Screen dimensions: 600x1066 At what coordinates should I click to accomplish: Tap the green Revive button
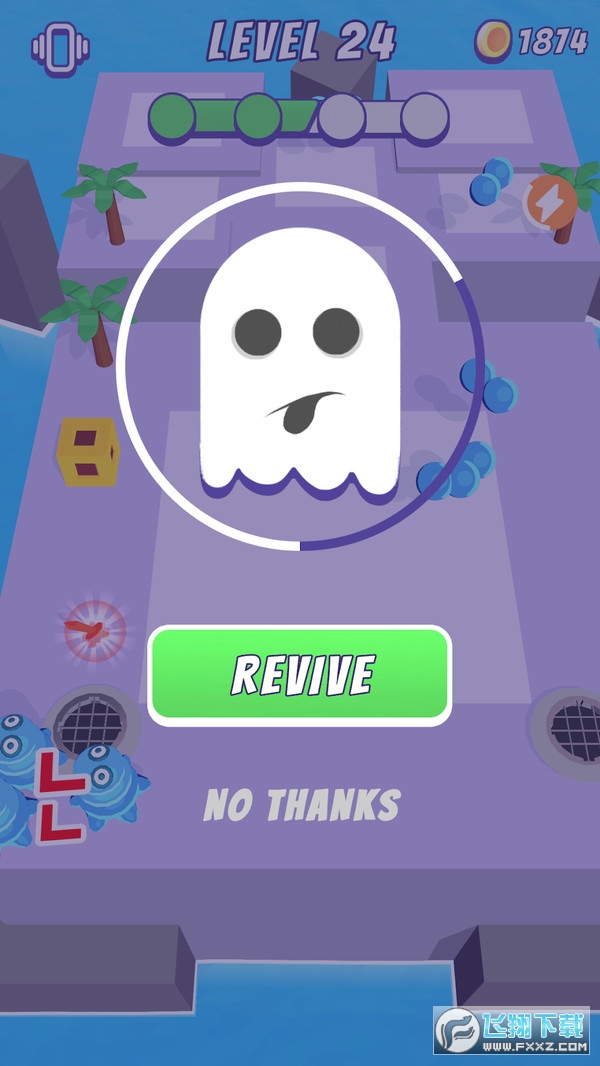click(300, 676)
